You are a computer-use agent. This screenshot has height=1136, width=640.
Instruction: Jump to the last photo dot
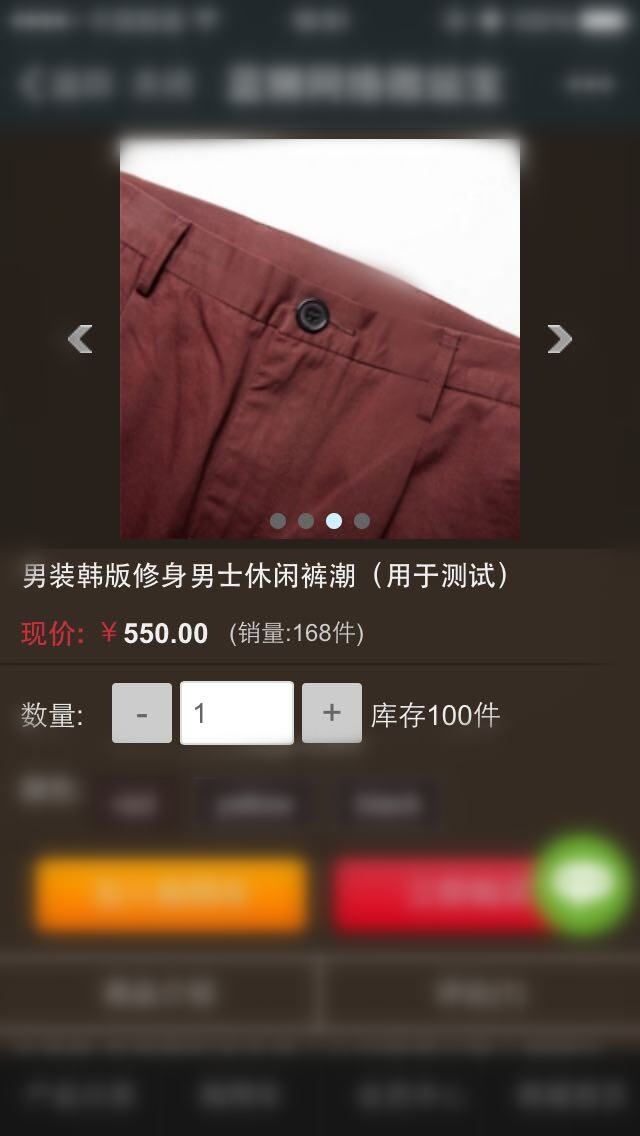point(362,521)
